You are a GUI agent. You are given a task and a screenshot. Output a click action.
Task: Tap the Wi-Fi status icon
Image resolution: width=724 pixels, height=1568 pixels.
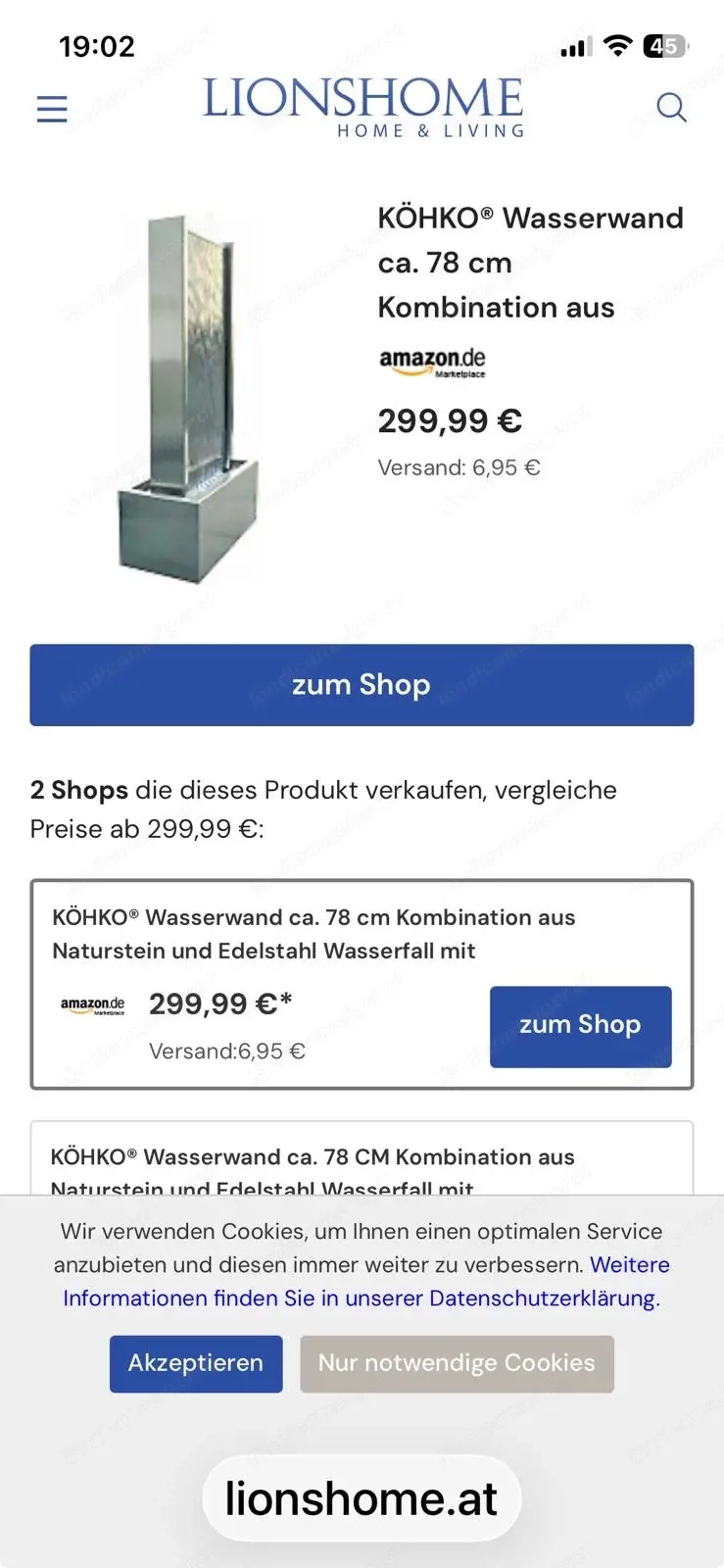pyautogui.click(x=618, y=45)
